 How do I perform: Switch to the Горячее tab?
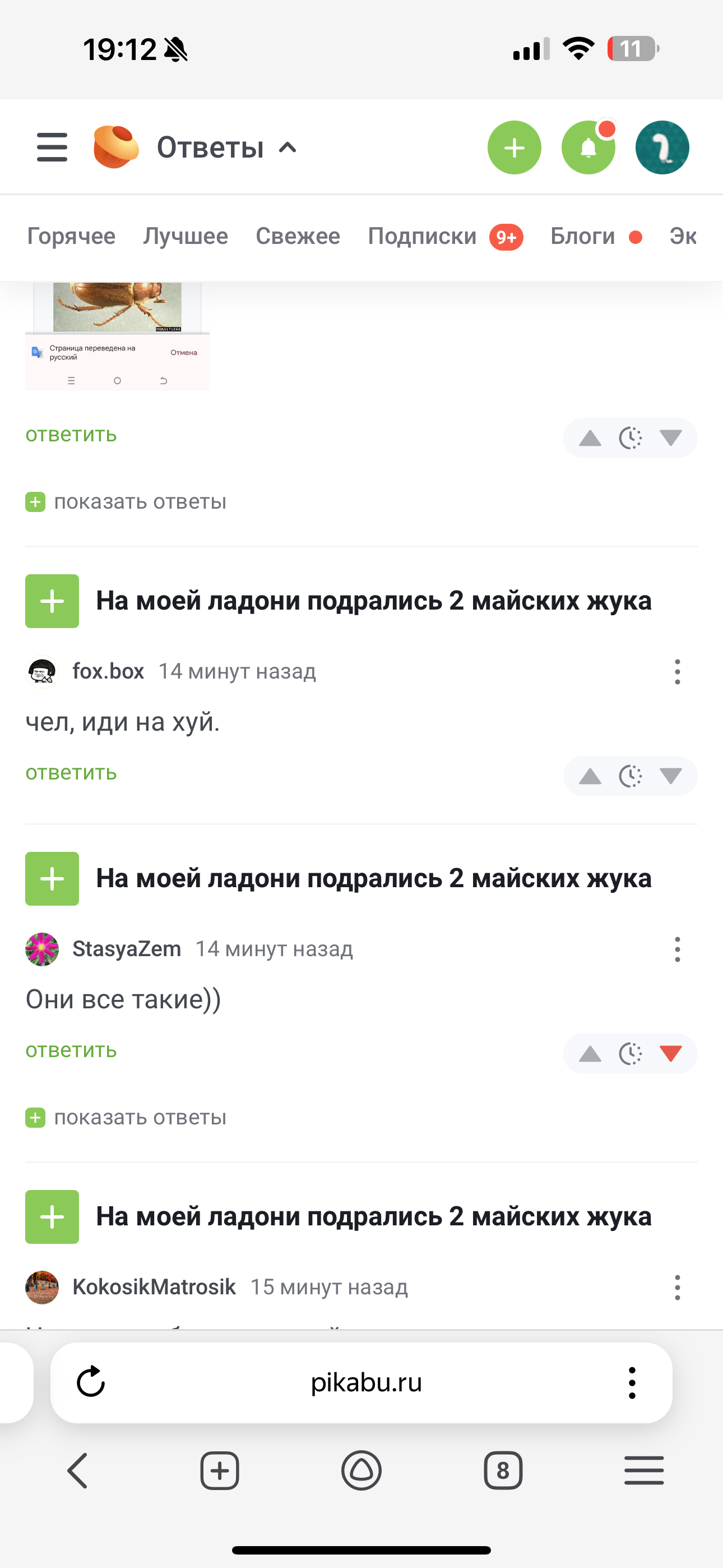[71, 236]
